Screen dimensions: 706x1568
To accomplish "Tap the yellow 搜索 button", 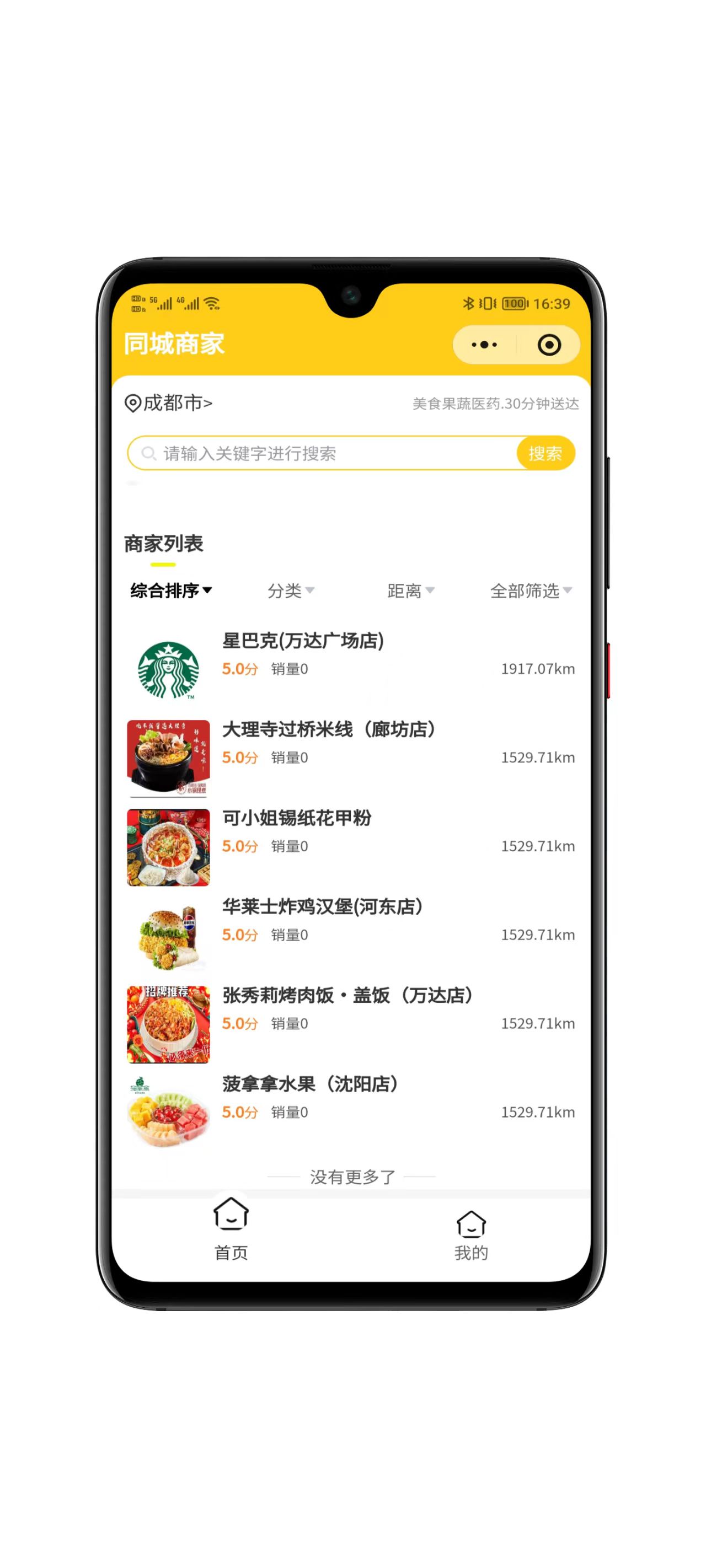I will (545, 454).
